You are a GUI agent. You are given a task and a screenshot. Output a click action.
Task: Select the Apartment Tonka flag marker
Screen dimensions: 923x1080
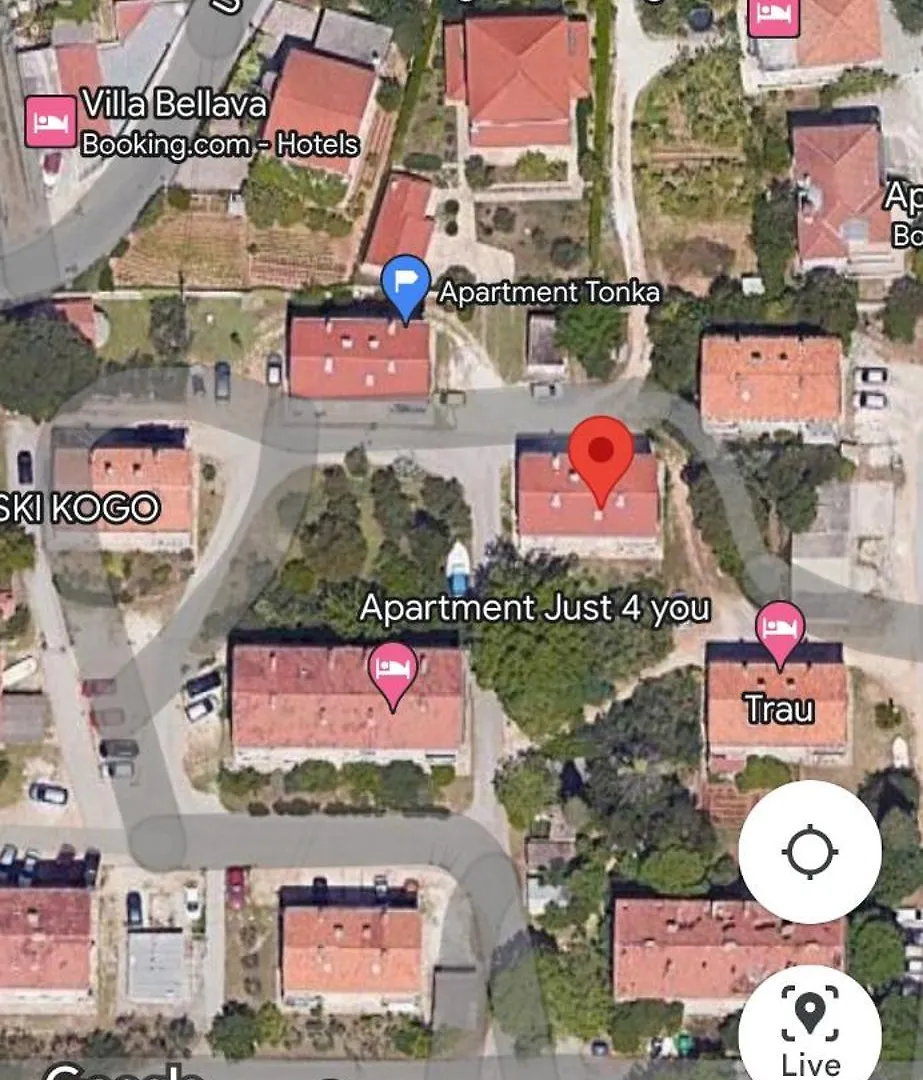click(405, 283)
